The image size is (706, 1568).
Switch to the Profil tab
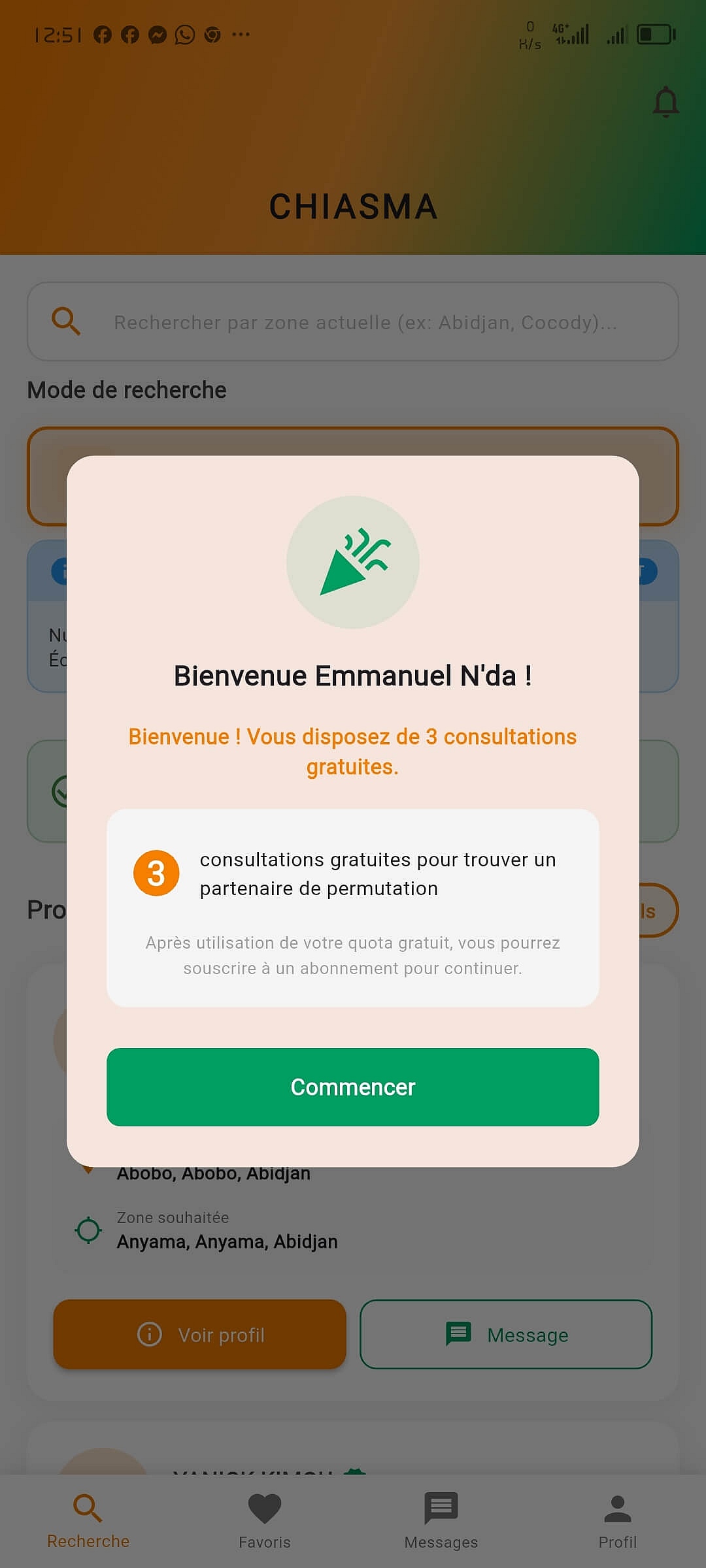(x=618, y=1522)
